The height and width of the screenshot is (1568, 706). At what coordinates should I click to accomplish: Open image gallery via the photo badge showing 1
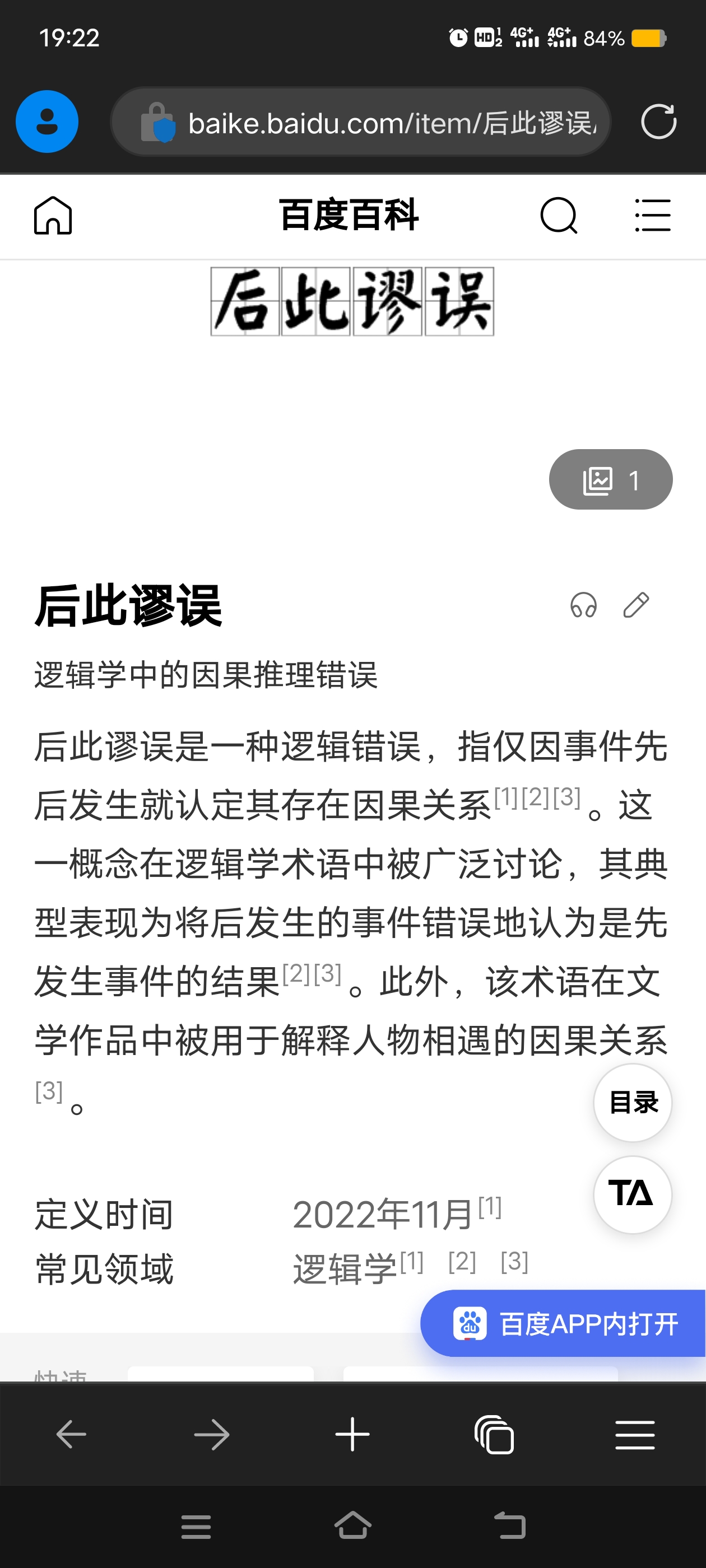click(x=610, y=479)
